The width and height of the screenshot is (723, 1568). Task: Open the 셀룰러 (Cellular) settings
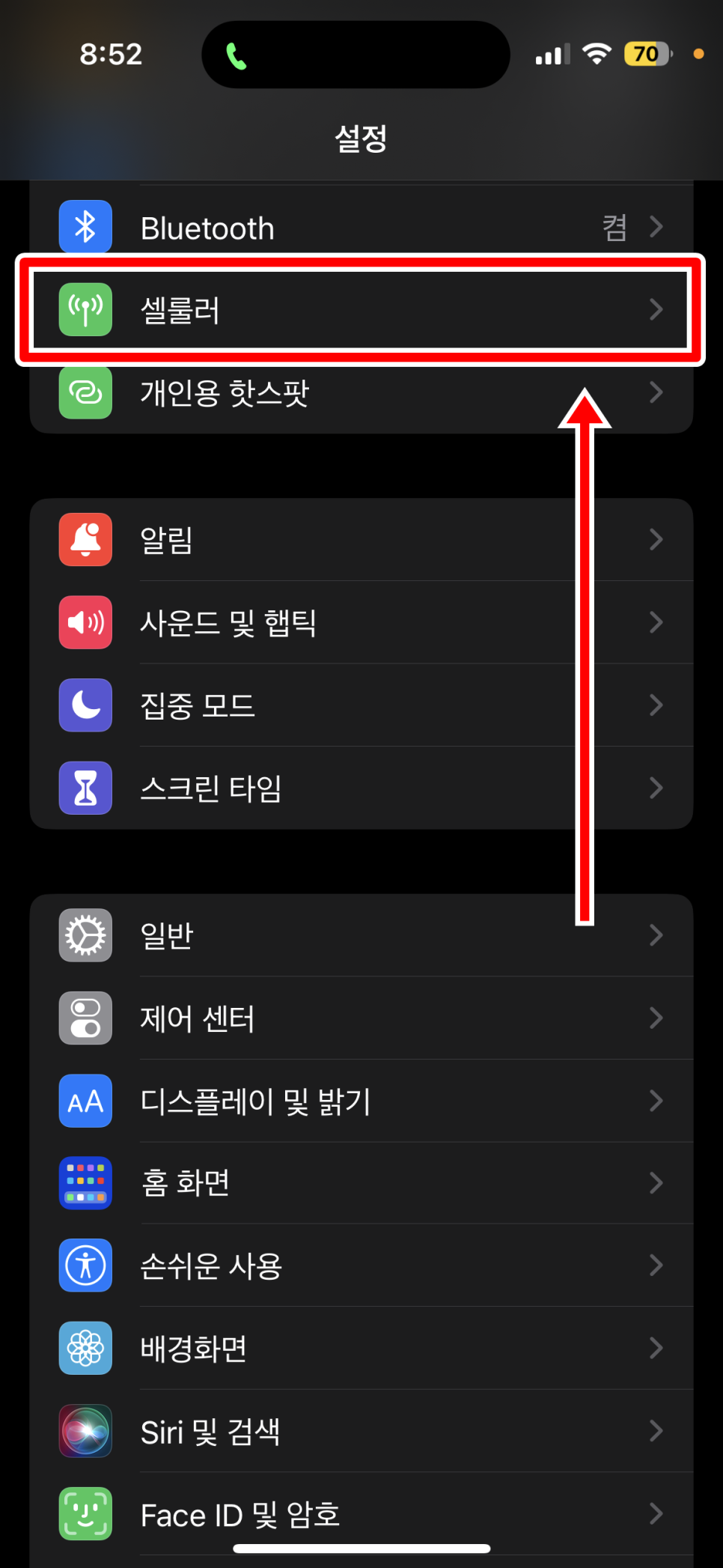(x=361, y=309)
